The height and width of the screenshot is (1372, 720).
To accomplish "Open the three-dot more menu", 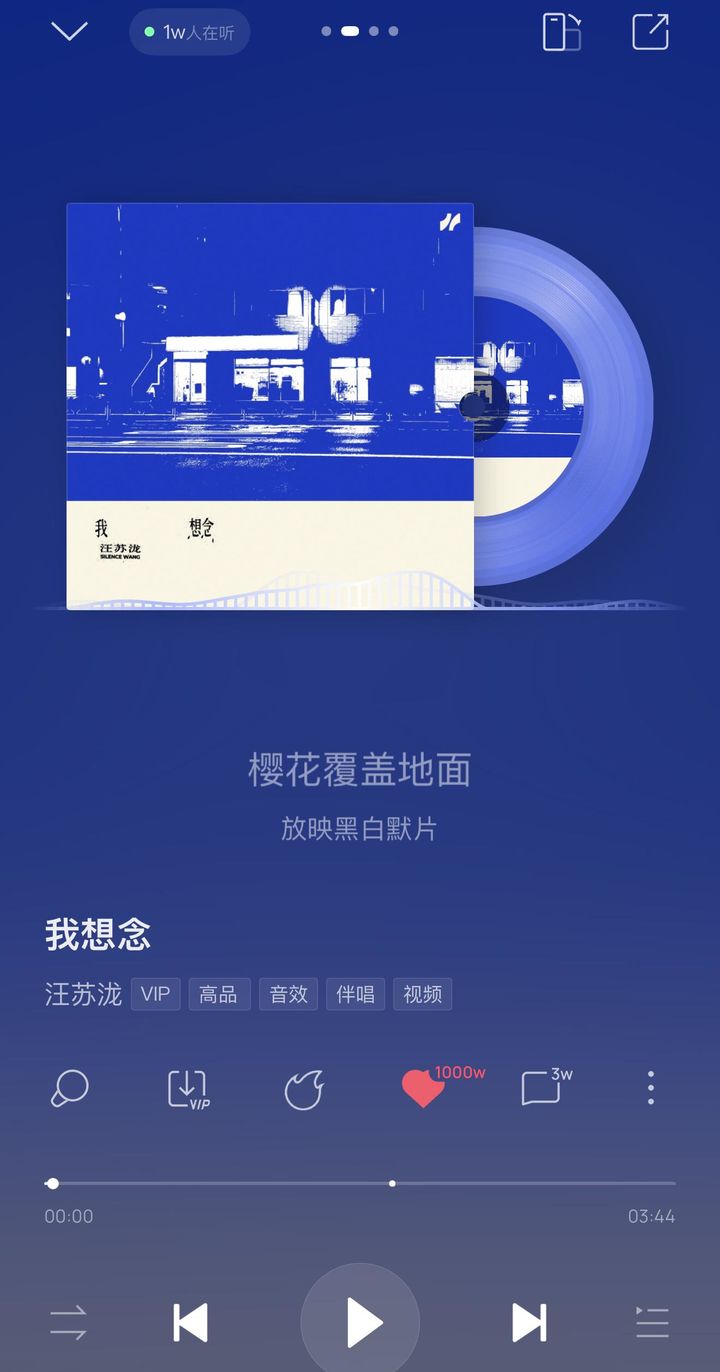I will click(x=651, y=1088).
